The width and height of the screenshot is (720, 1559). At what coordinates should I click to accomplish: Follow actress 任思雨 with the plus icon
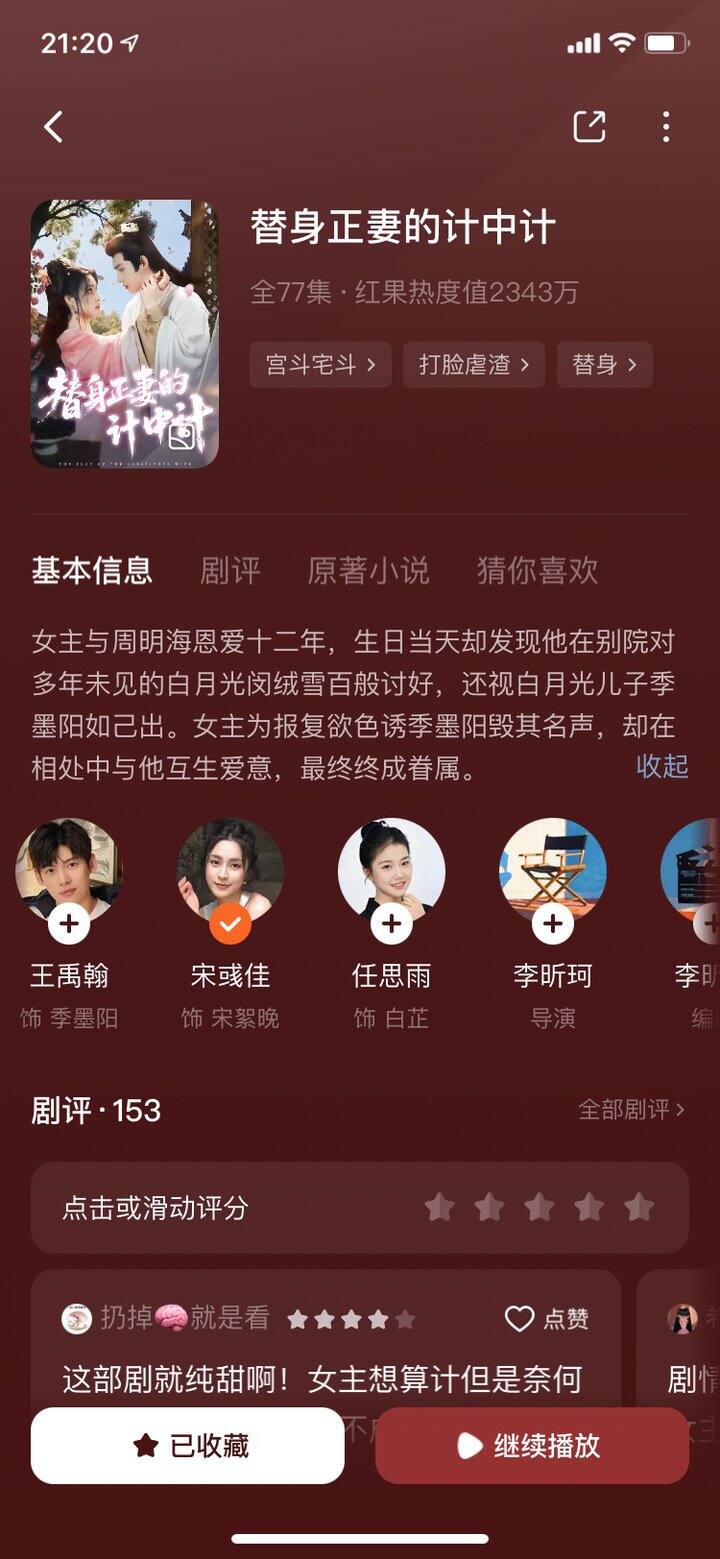point(391,924)
